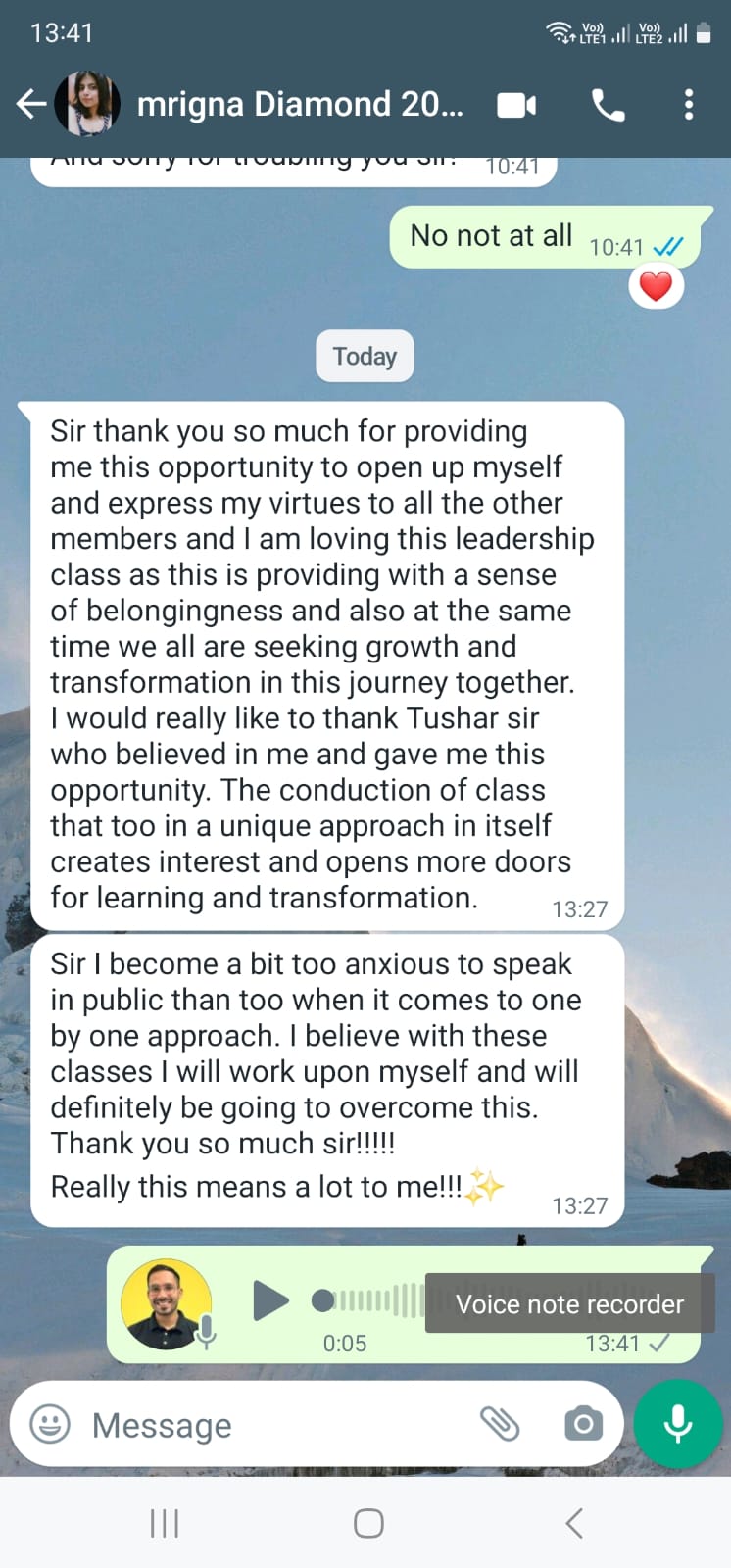Start a voice call
Image resolution: width=731 pixels, height=1568 pixels.
[x=608, y=104]
